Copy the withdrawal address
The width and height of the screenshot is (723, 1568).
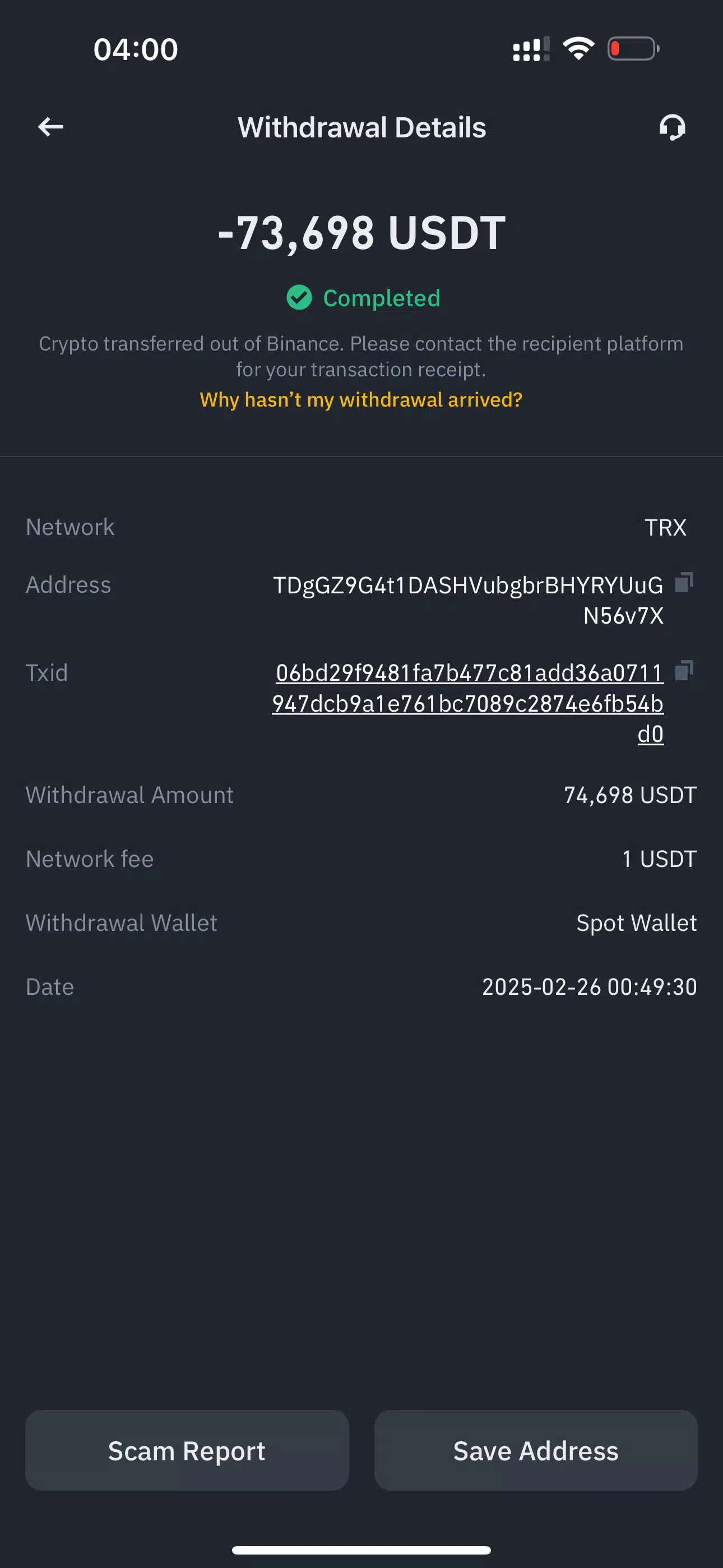pyautogui.click(x=684, y=583)
